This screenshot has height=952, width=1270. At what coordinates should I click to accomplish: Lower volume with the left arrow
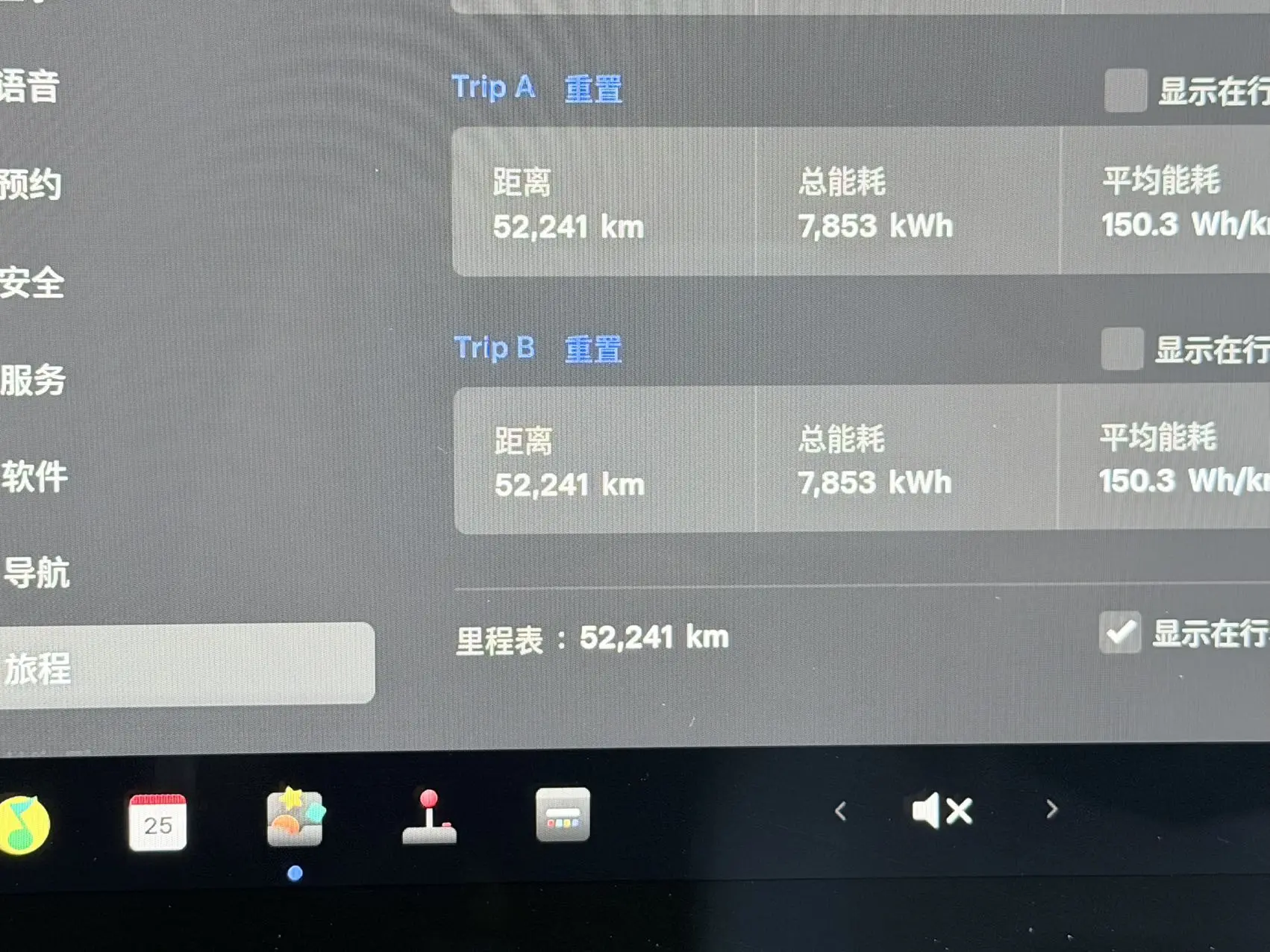[841, 811]
